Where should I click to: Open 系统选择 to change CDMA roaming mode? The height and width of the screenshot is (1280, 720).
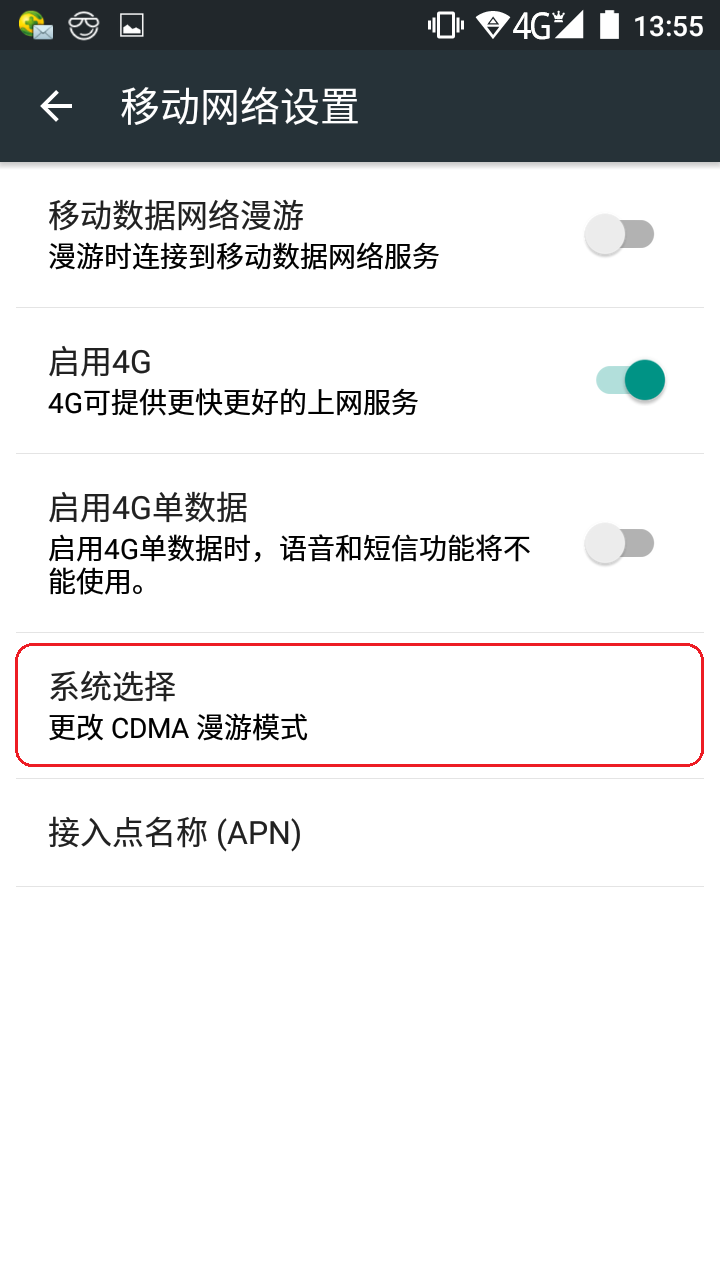tap(360, 706)
